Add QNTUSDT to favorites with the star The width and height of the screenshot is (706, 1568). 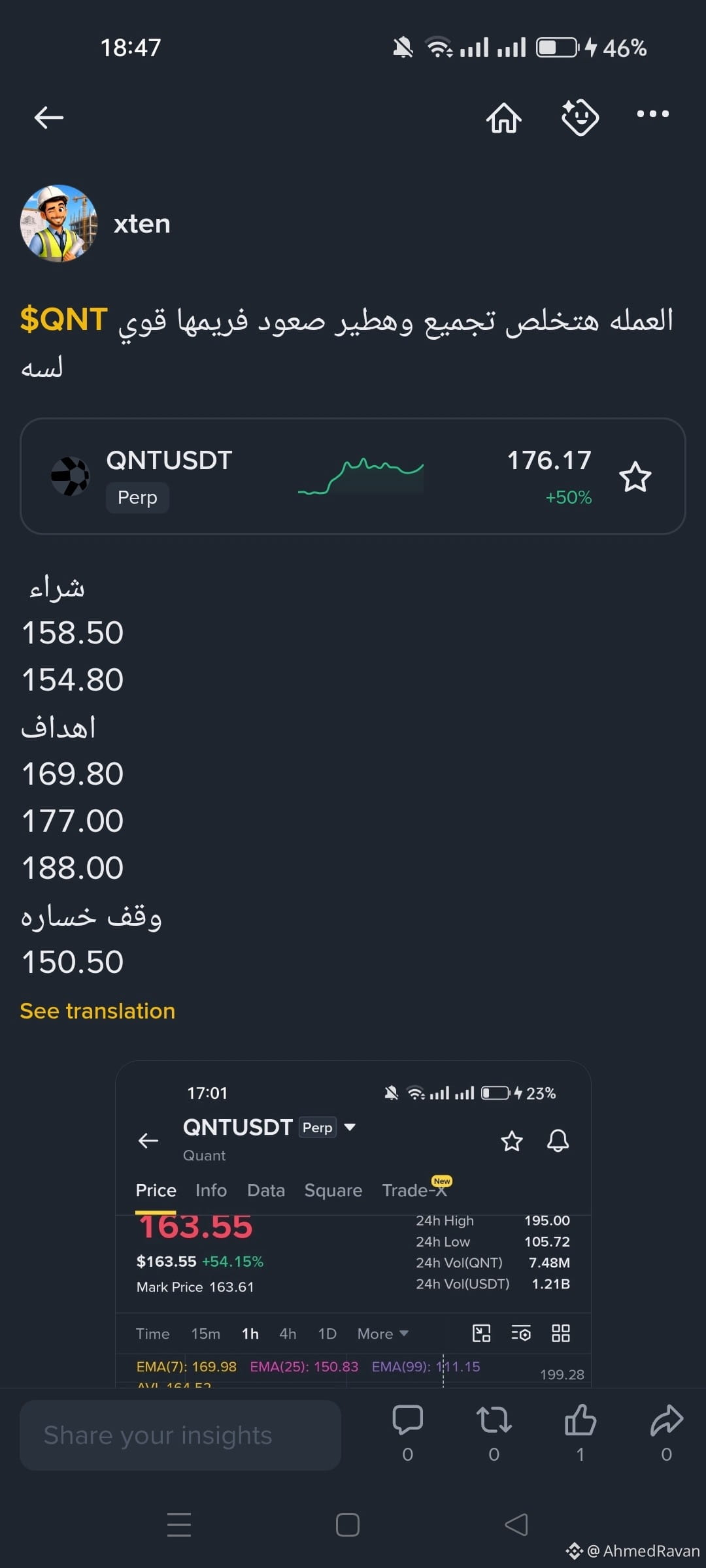pyautogui.click(x=635, y=477)
